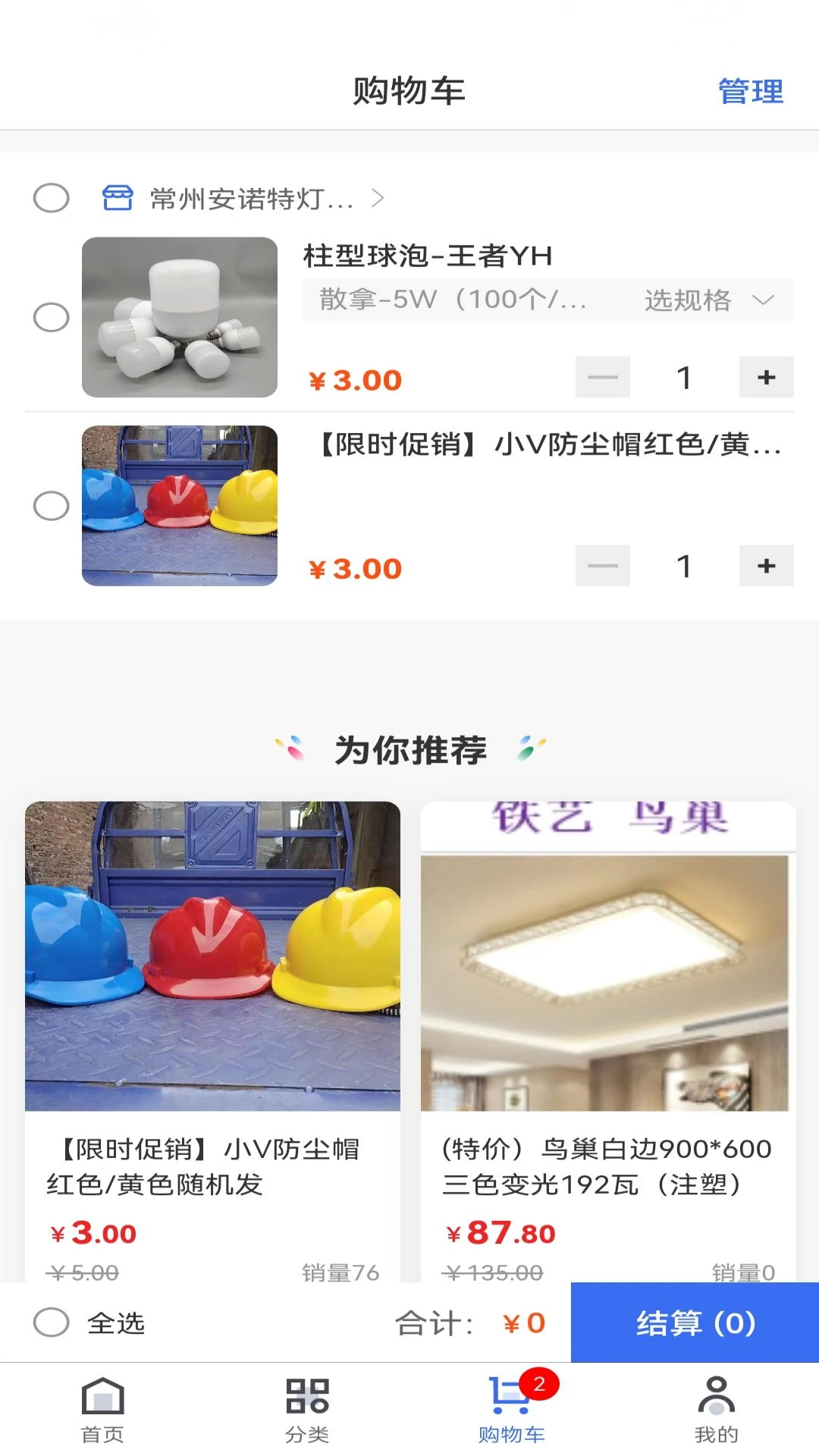Toggle the 全选 select-all circle

tap(50, 1323)
